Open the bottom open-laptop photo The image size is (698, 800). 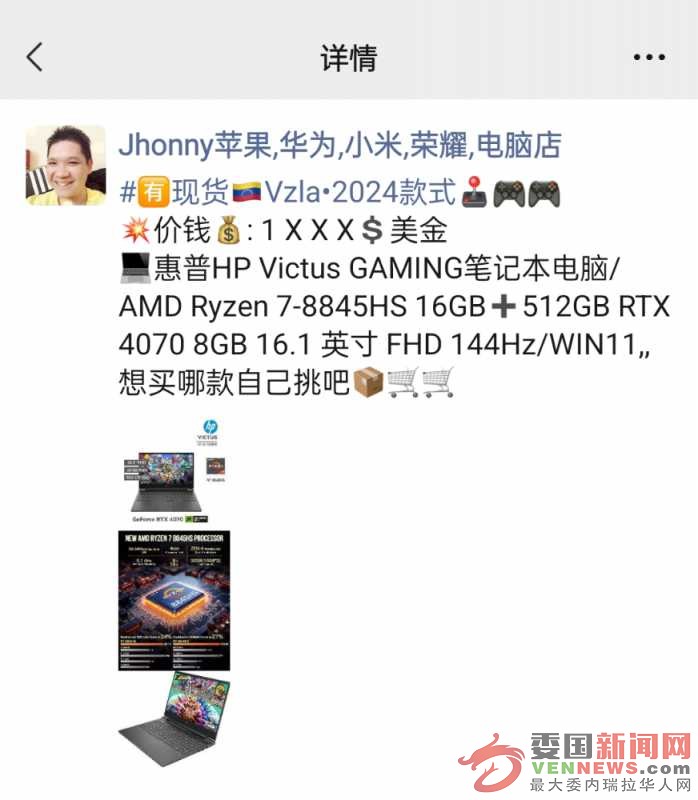click(175, 720)
